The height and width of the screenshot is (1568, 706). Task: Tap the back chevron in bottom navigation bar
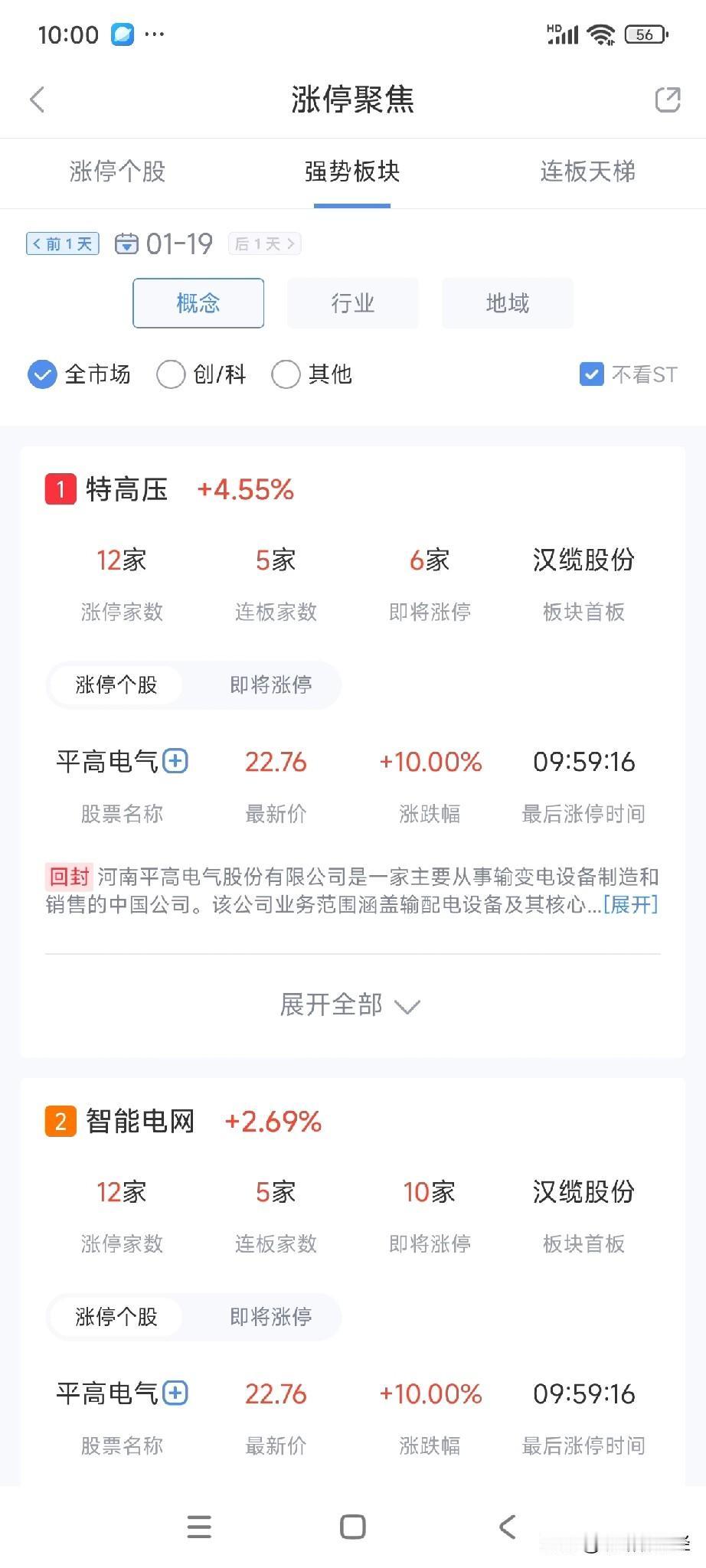(x=507, y=1527)
